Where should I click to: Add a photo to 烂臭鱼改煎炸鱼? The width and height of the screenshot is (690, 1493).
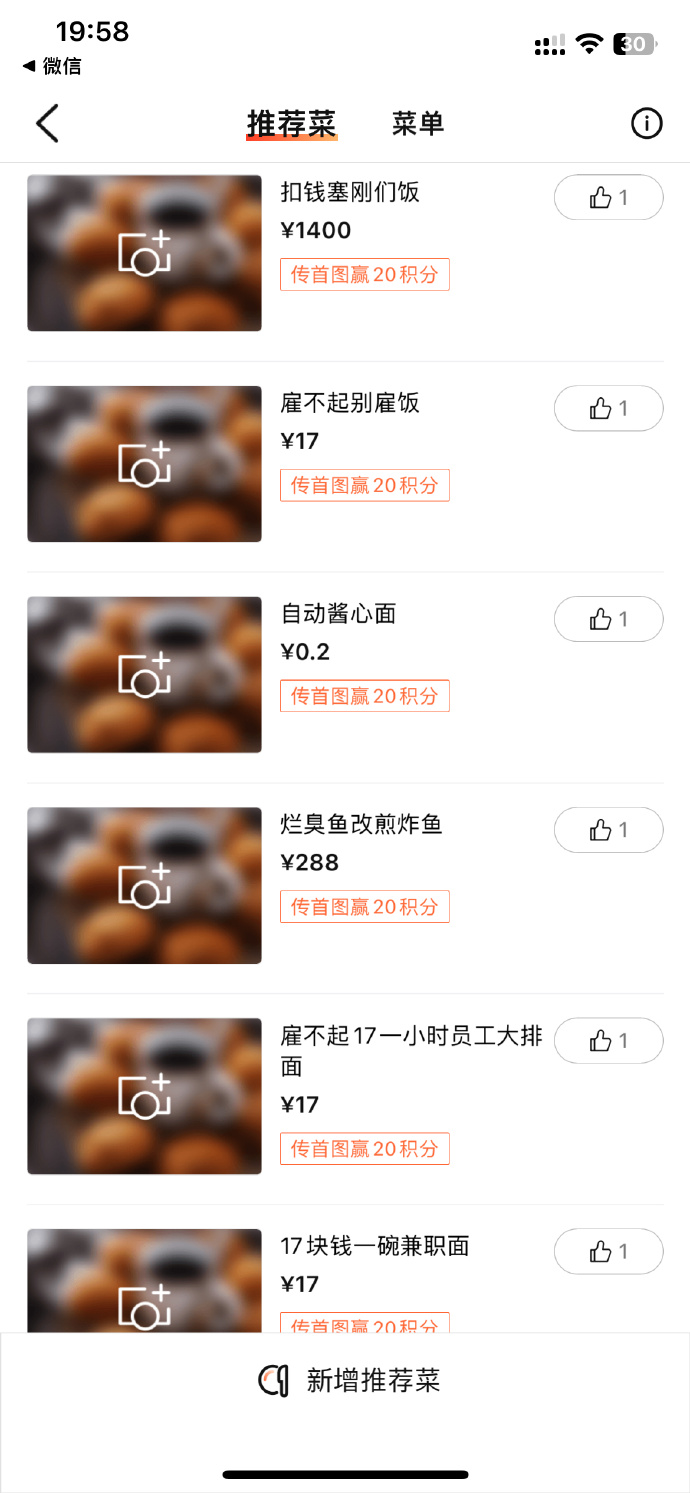[144, 886]
